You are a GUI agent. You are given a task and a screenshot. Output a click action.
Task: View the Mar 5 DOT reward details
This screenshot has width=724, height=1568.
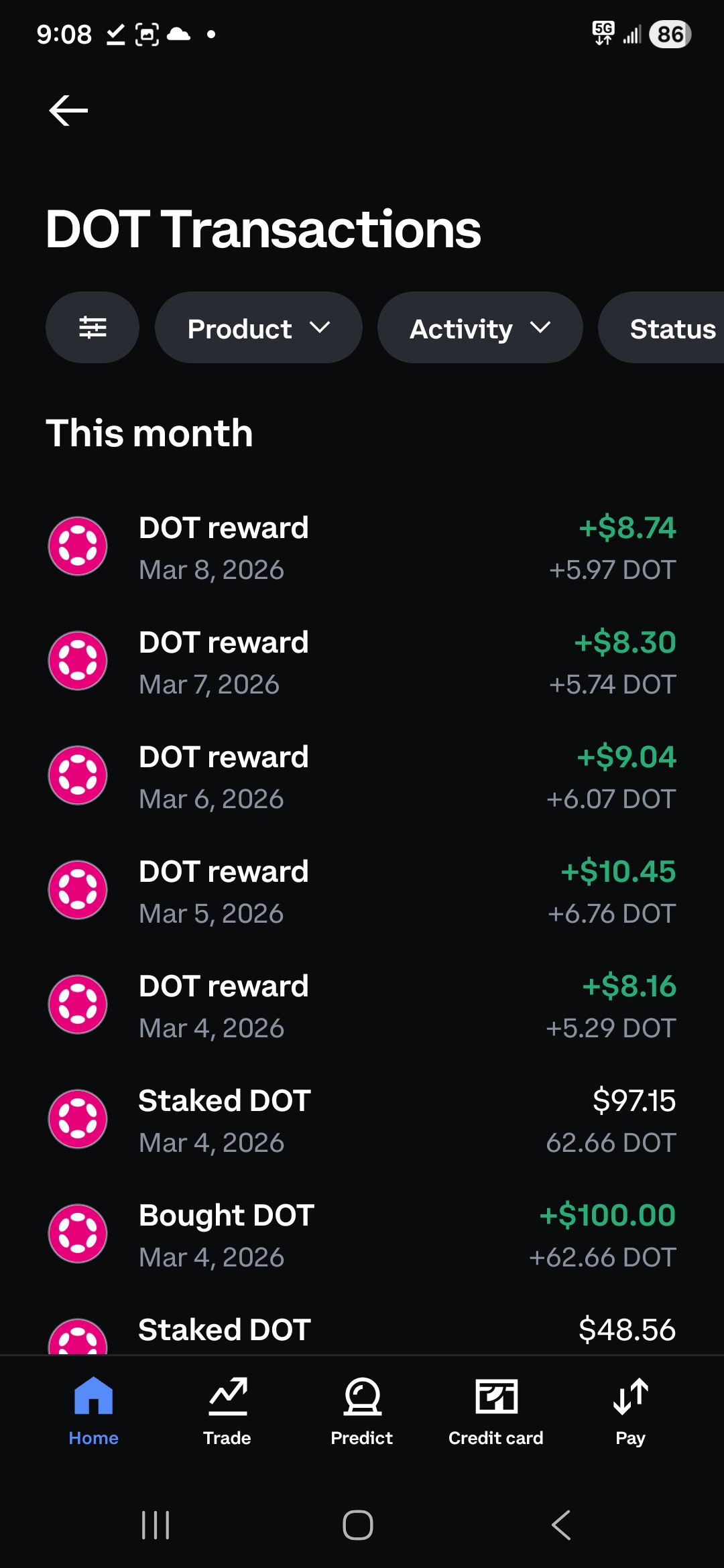362,891
